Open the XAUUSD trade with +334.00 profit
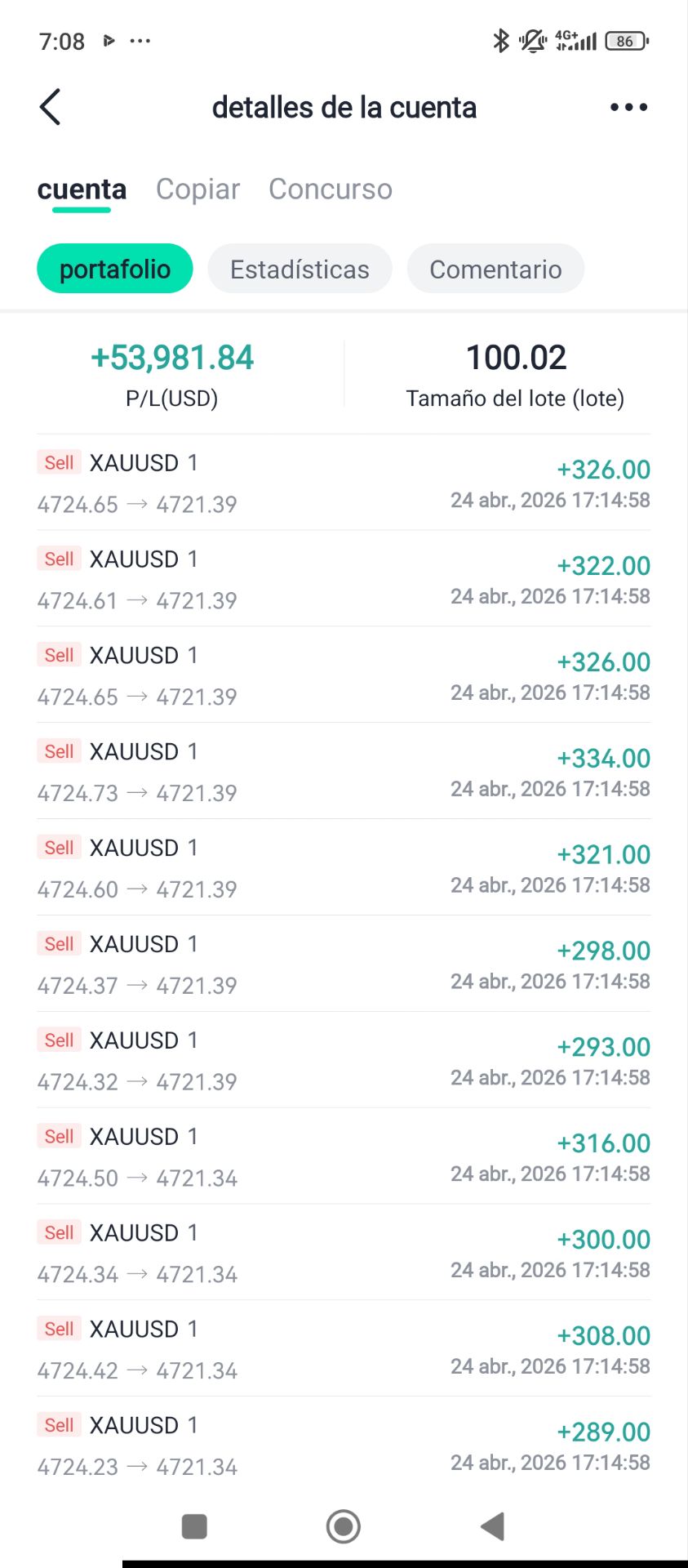Screen dimensions: 688x1568 pyautogui.click(x=344, y=772)
